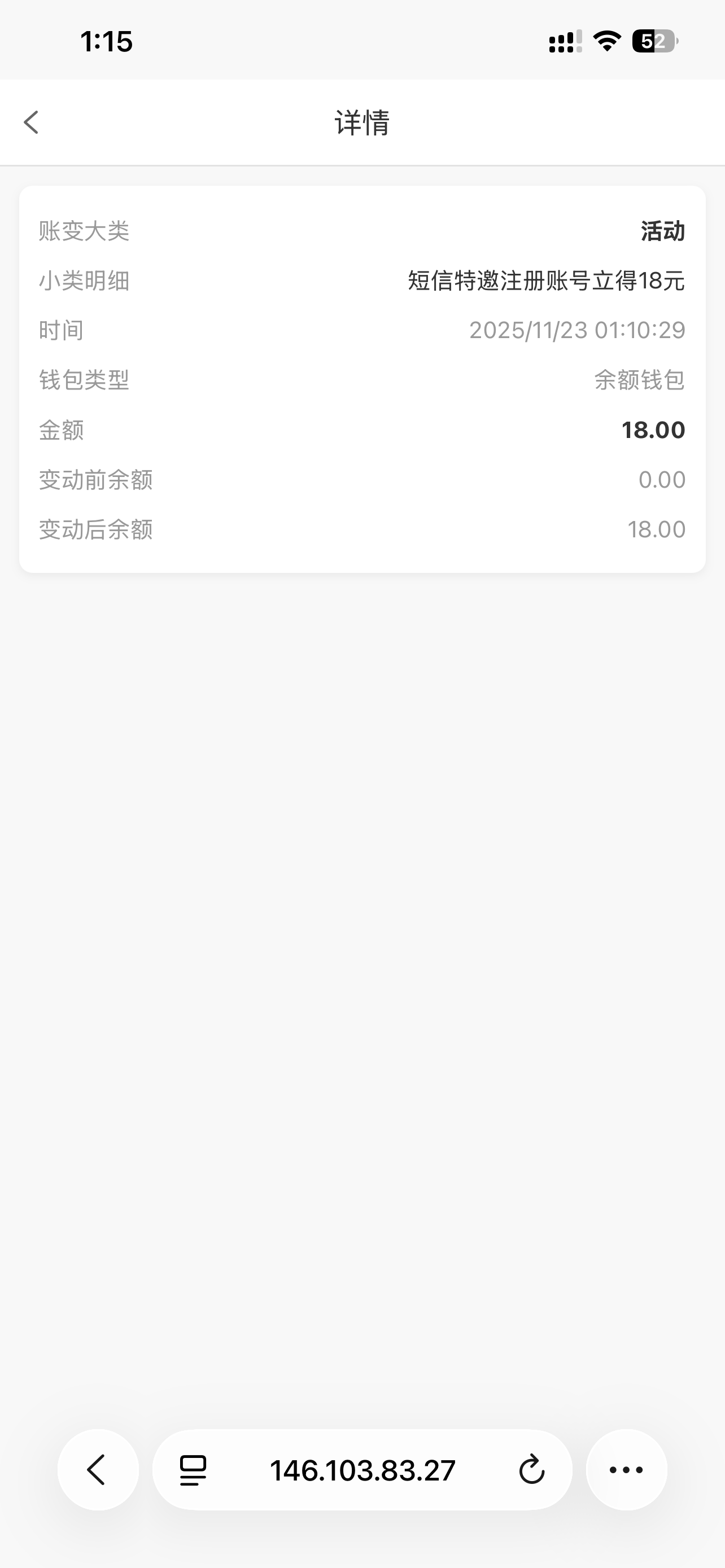Reload the current web page
This screenshot has height=1568, width=725.
click(531, 1470)
